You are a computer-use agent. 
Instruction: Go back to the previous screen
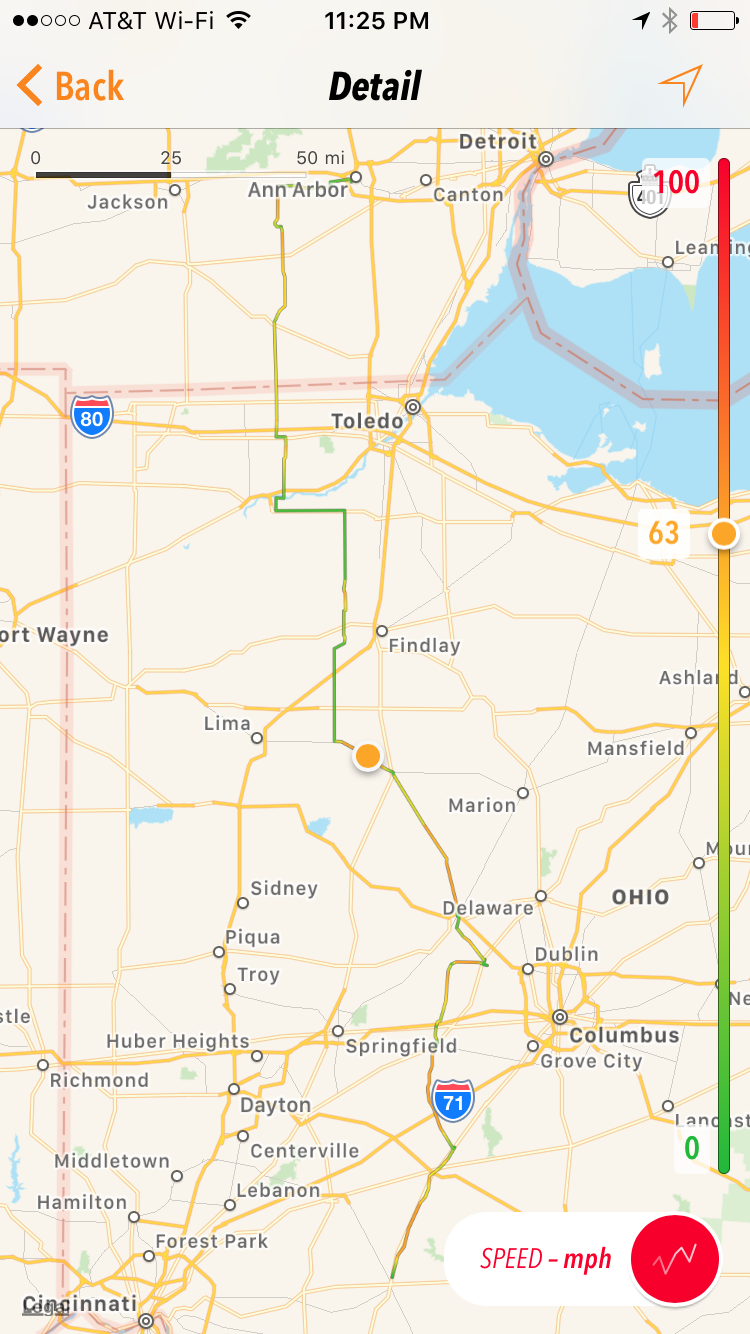pos(70,87)
